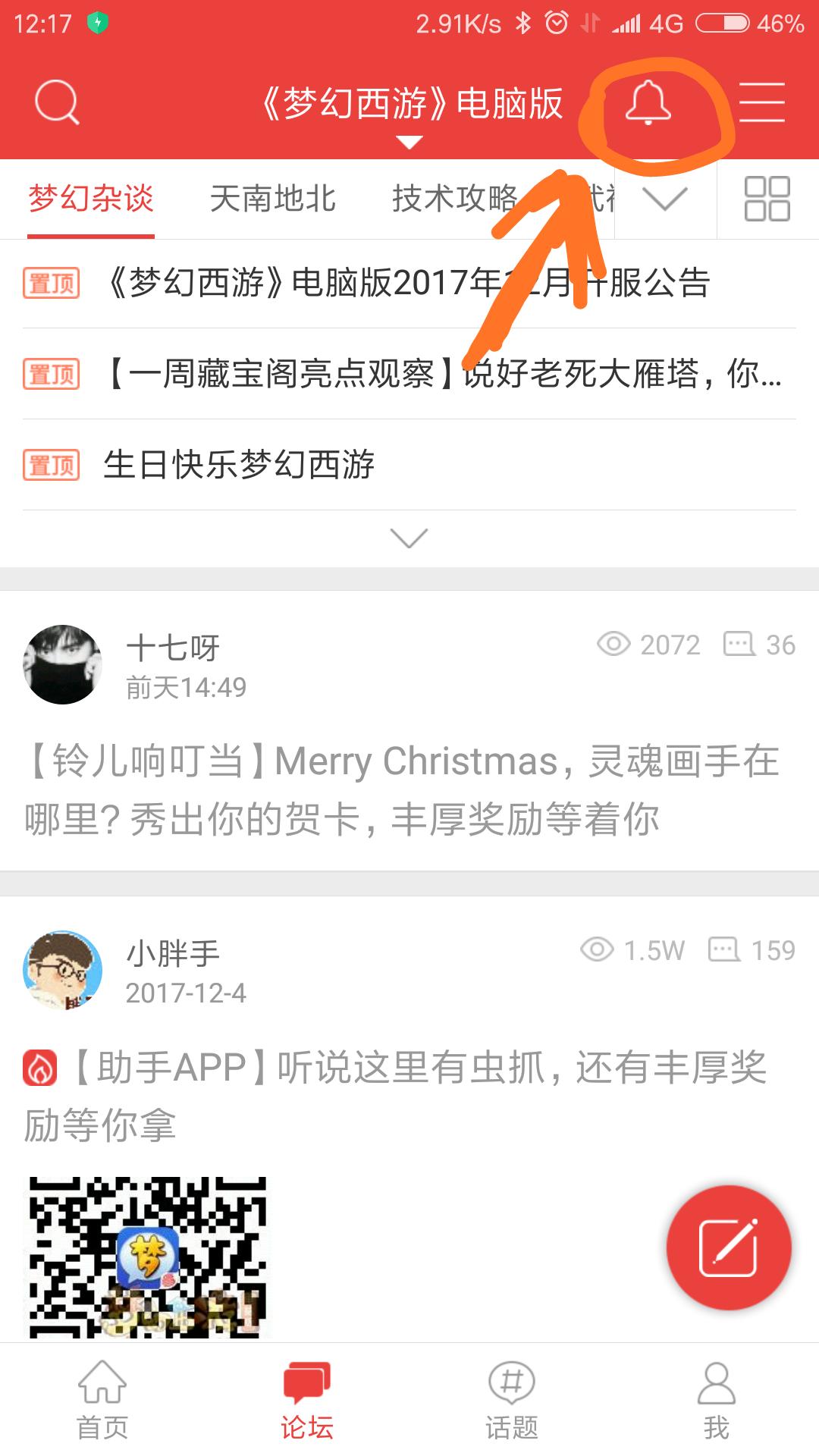Open 十七呀's Merry Christmas post
This screenshot has height=1456, width=819.
tap(402, 790)
